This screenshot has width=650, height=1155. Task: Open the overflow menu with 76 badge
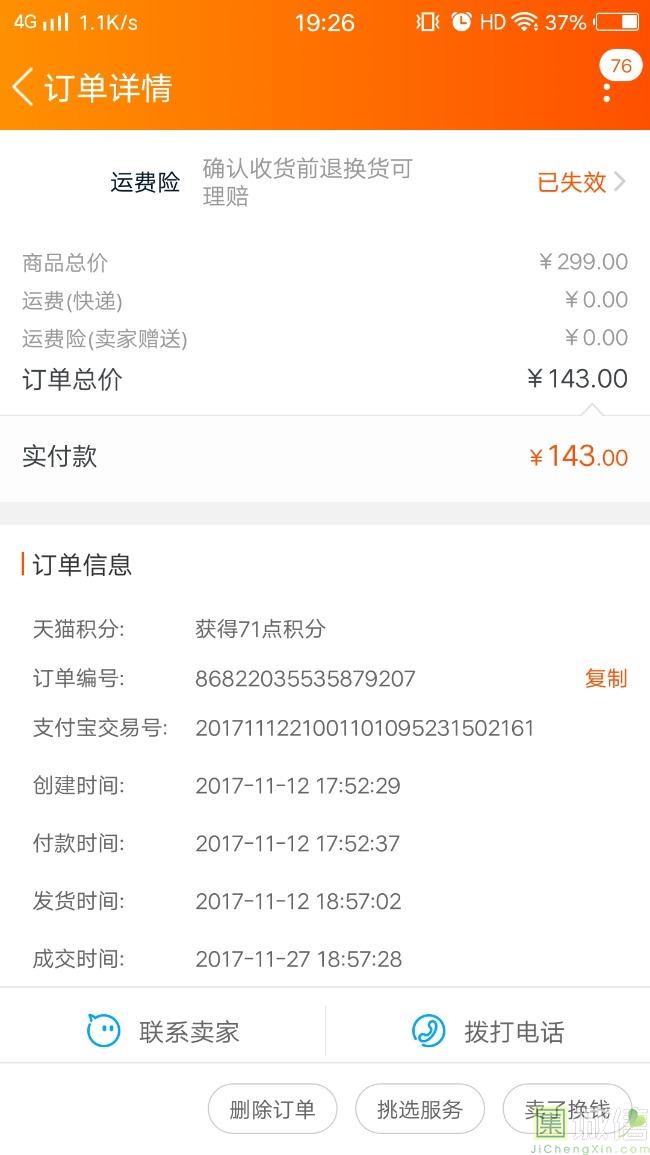click(607, 87)
